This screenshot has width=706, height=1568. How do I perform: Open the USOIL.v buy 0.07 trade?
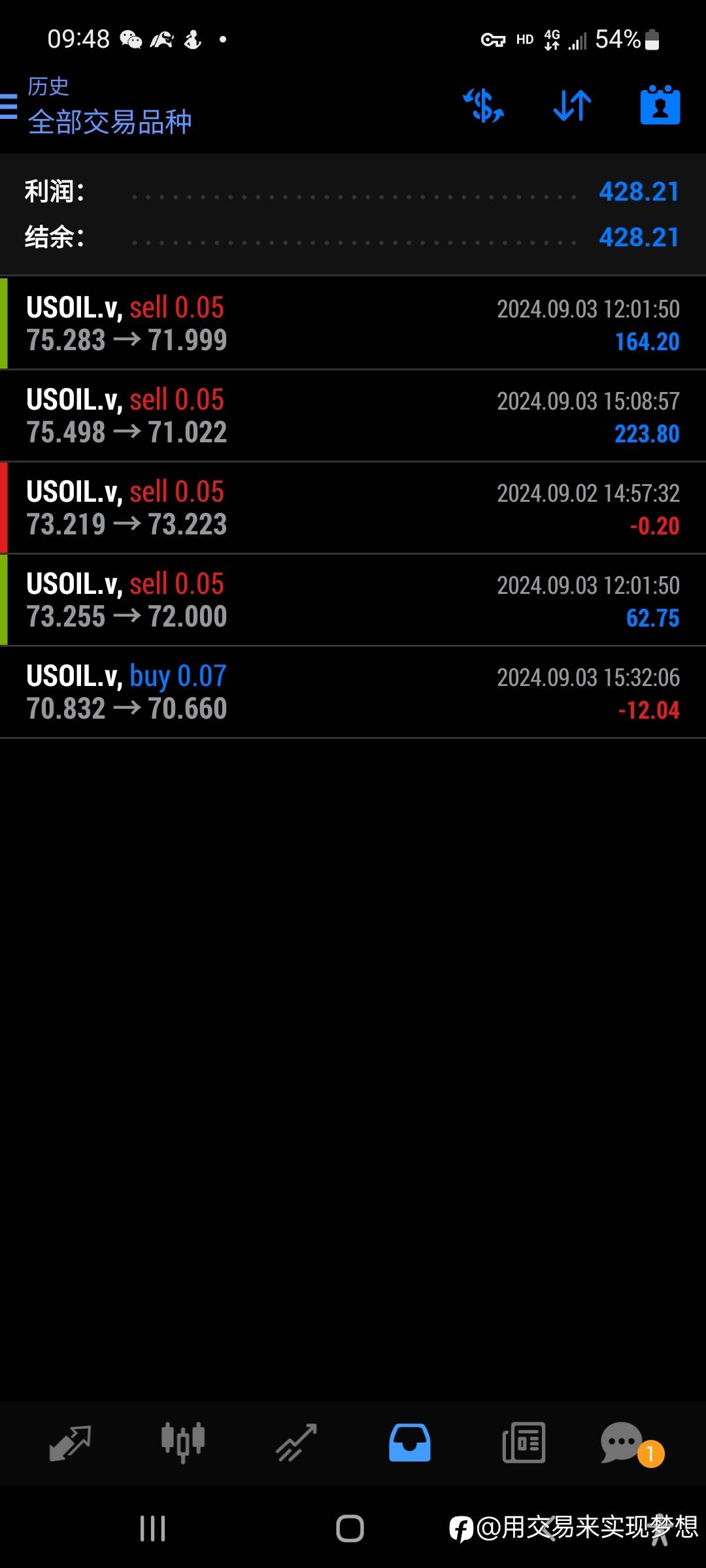(x=353, y=692)
